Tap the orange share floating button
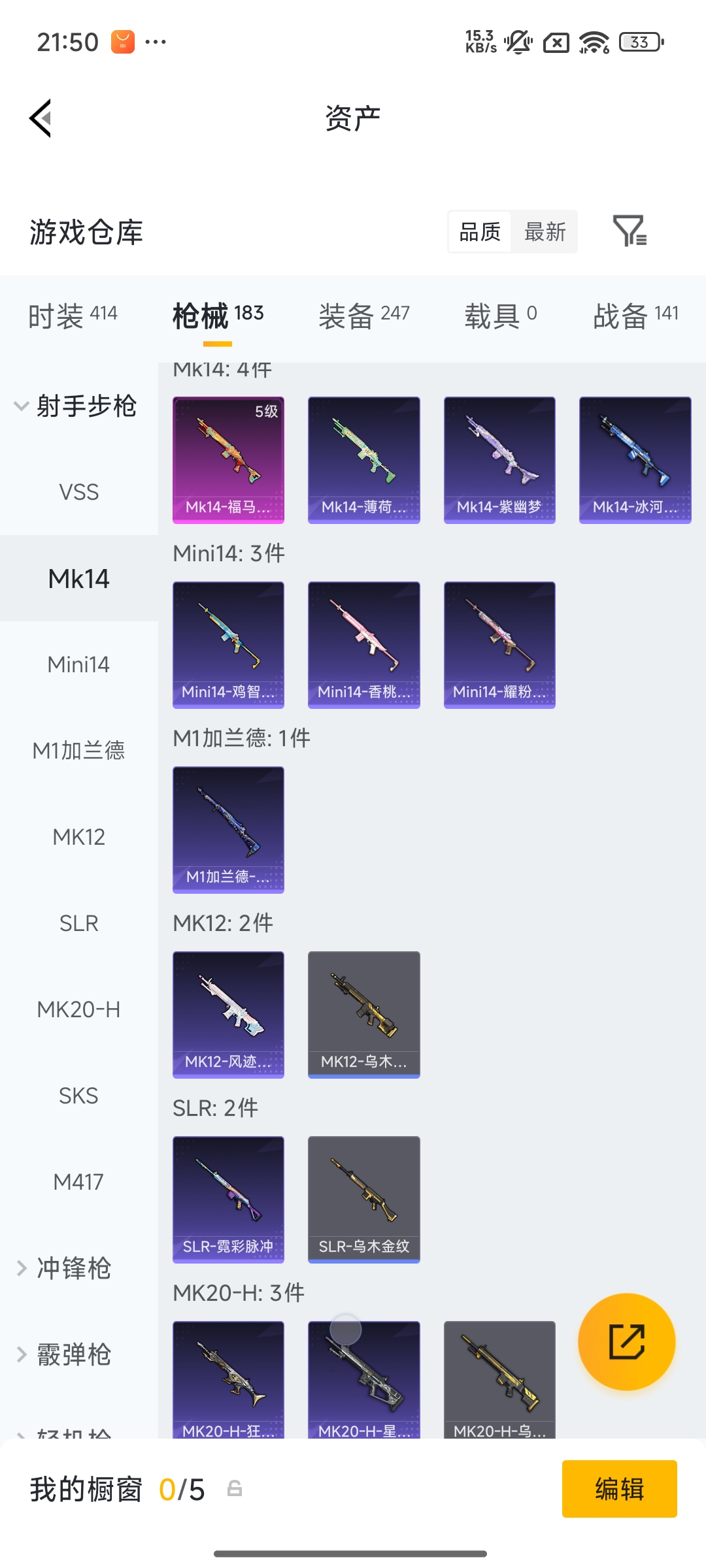This screenshot has width=706, height=1568. pos(626,1341)
